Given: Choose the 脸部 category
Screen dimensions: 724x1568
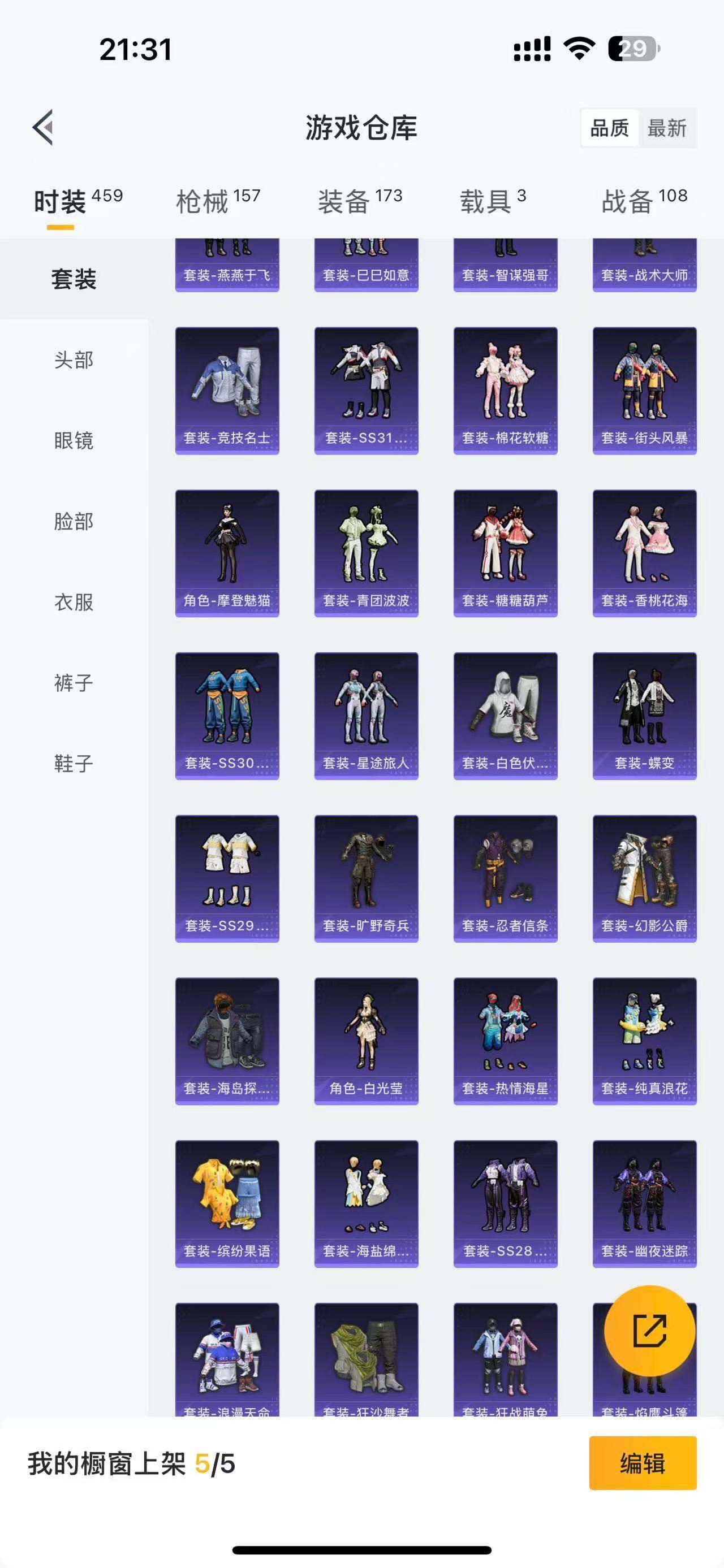Looking at the screenshot, I should [x=74, y=522].
